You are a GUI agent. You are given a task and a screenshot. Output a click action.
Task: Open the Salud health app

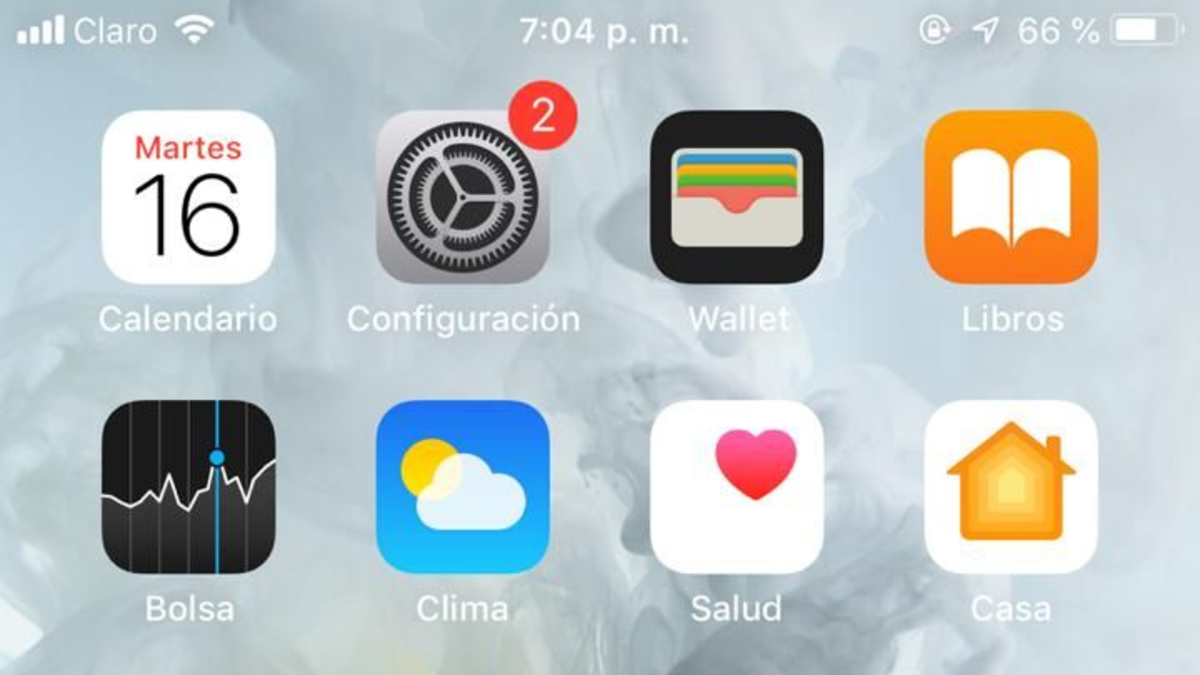737,487
